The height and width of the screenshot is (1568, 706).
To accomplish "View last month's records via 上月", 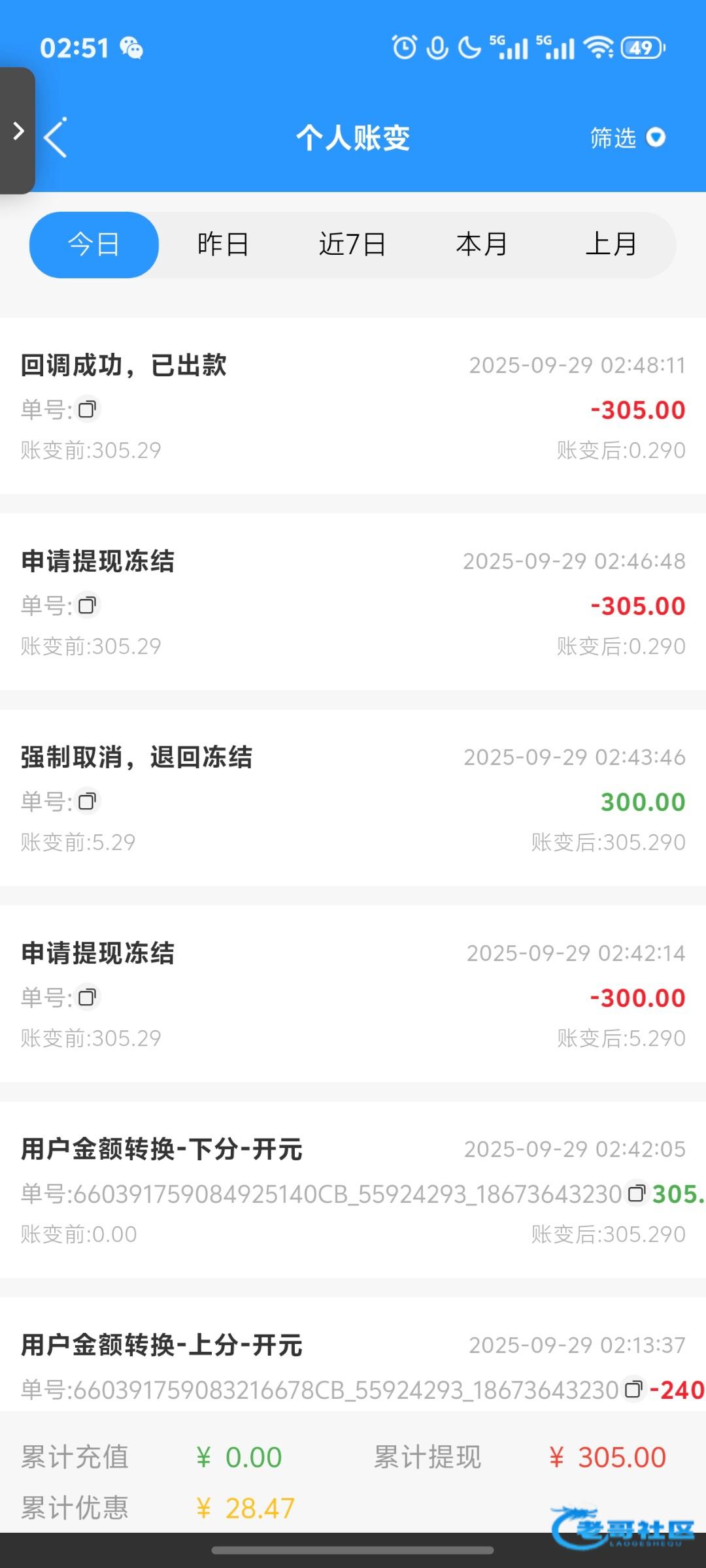I will click(611, 245).
